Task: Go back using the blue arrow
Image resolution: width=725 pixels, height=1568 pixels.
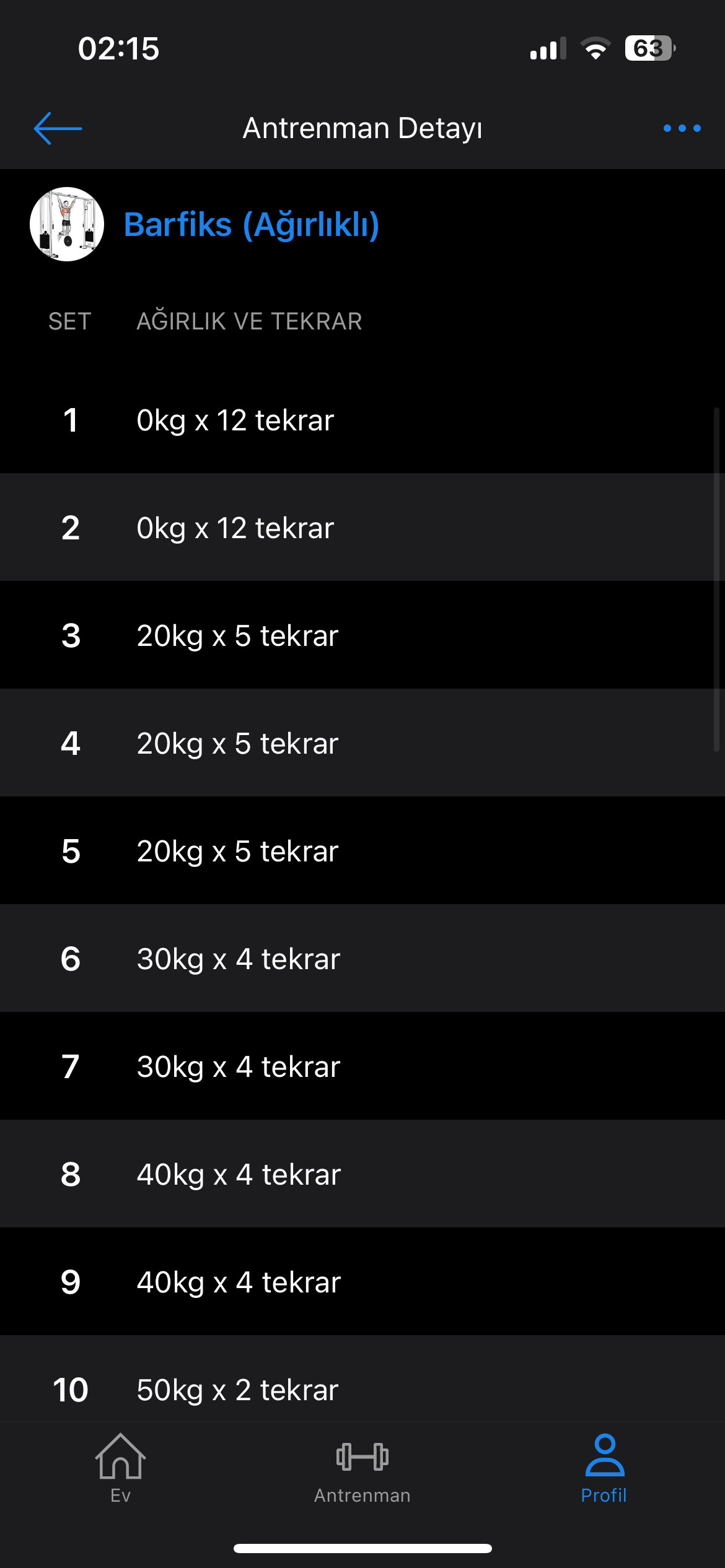Action: [x=58, y=128]
